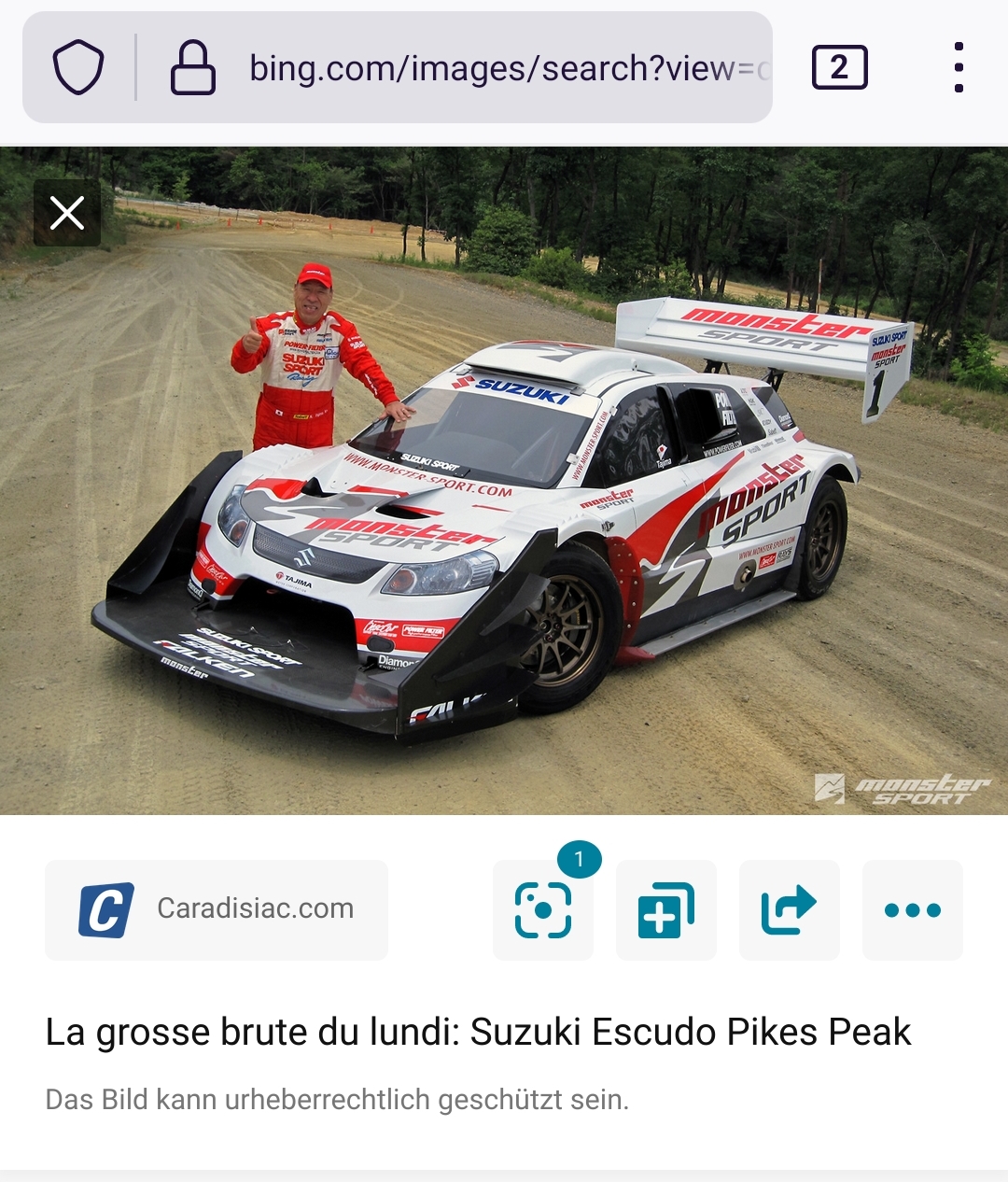Open the browser overflow menu
This screenshot has height=1182, width=1008.
pos(959,67)
